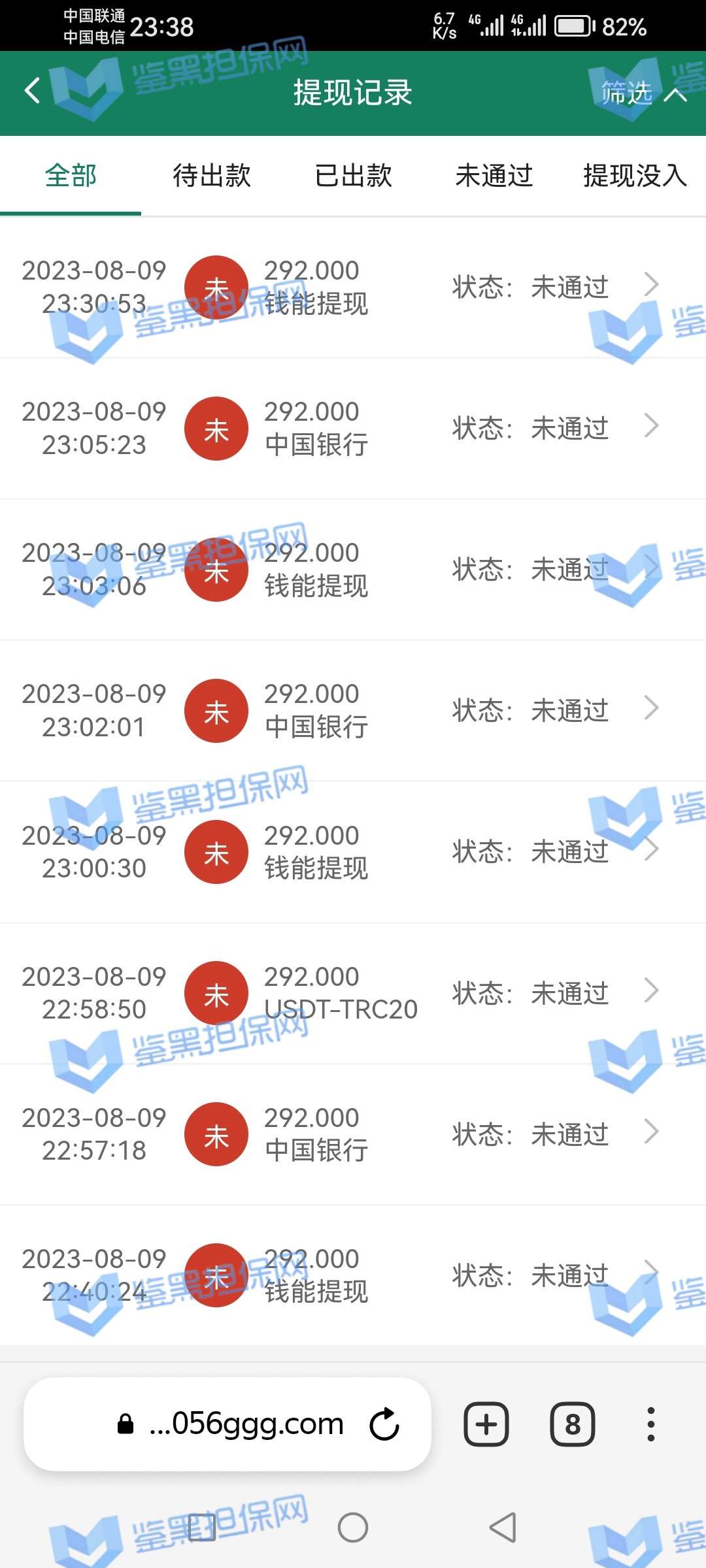The height and width of the screenshot is (1568, 706).
Task: Switch to the 已出款 tab
Action: (x=353, y=176)
